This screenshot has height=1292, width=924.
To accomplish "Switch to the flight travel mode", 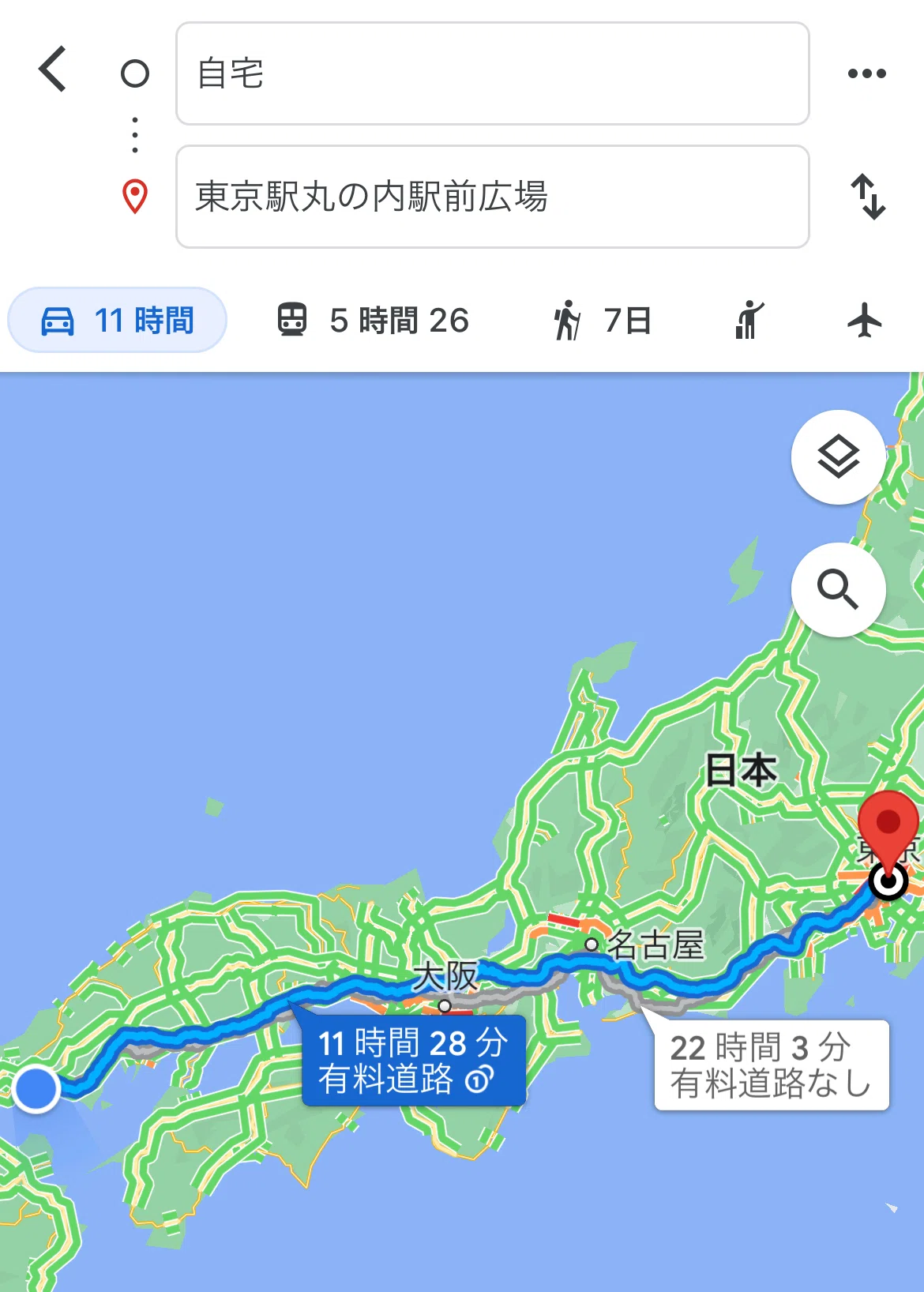I will 865,321.
